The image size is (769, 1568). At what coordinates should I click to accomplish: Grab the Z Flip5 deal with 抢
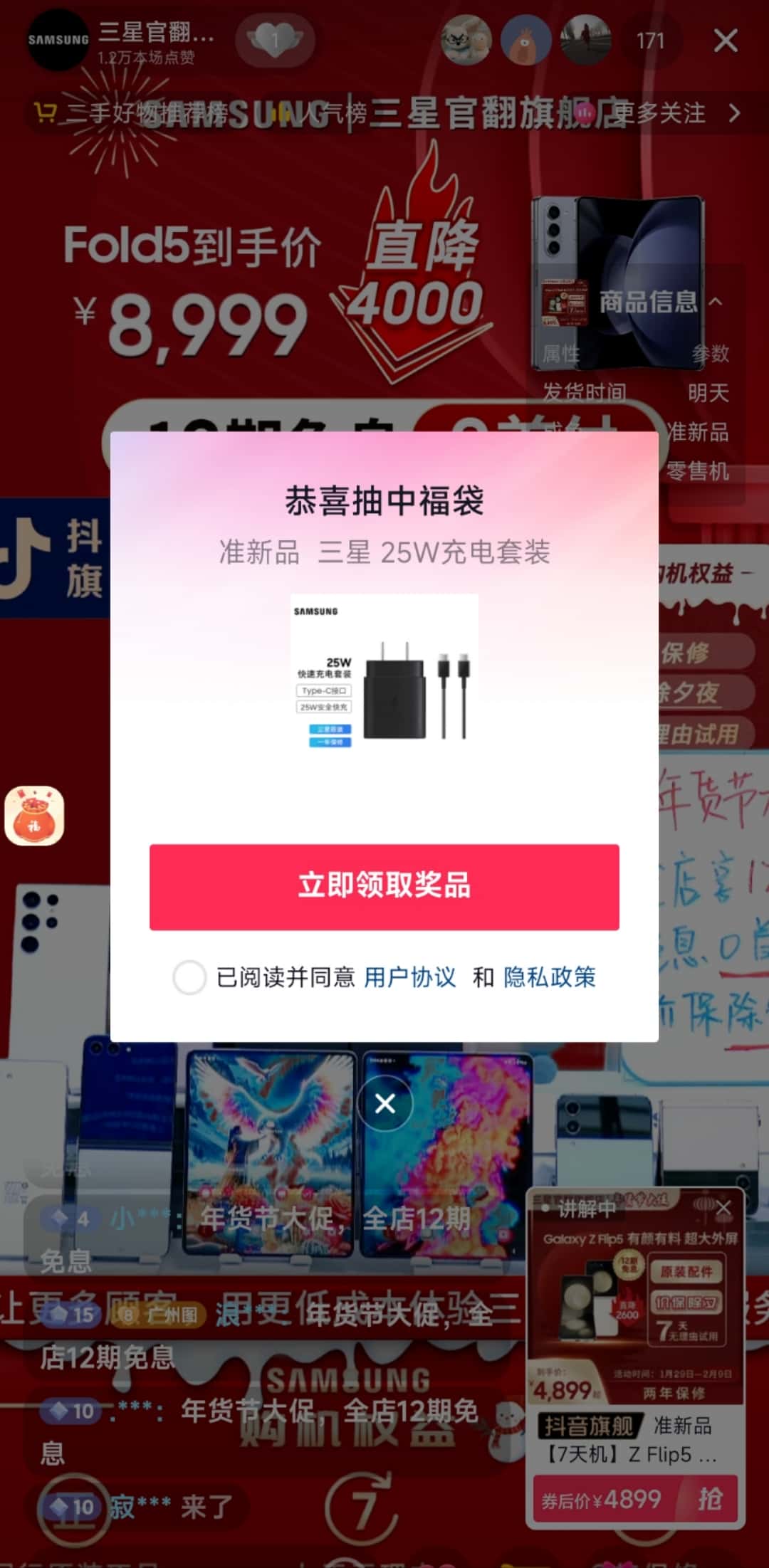click(709, 1498)
